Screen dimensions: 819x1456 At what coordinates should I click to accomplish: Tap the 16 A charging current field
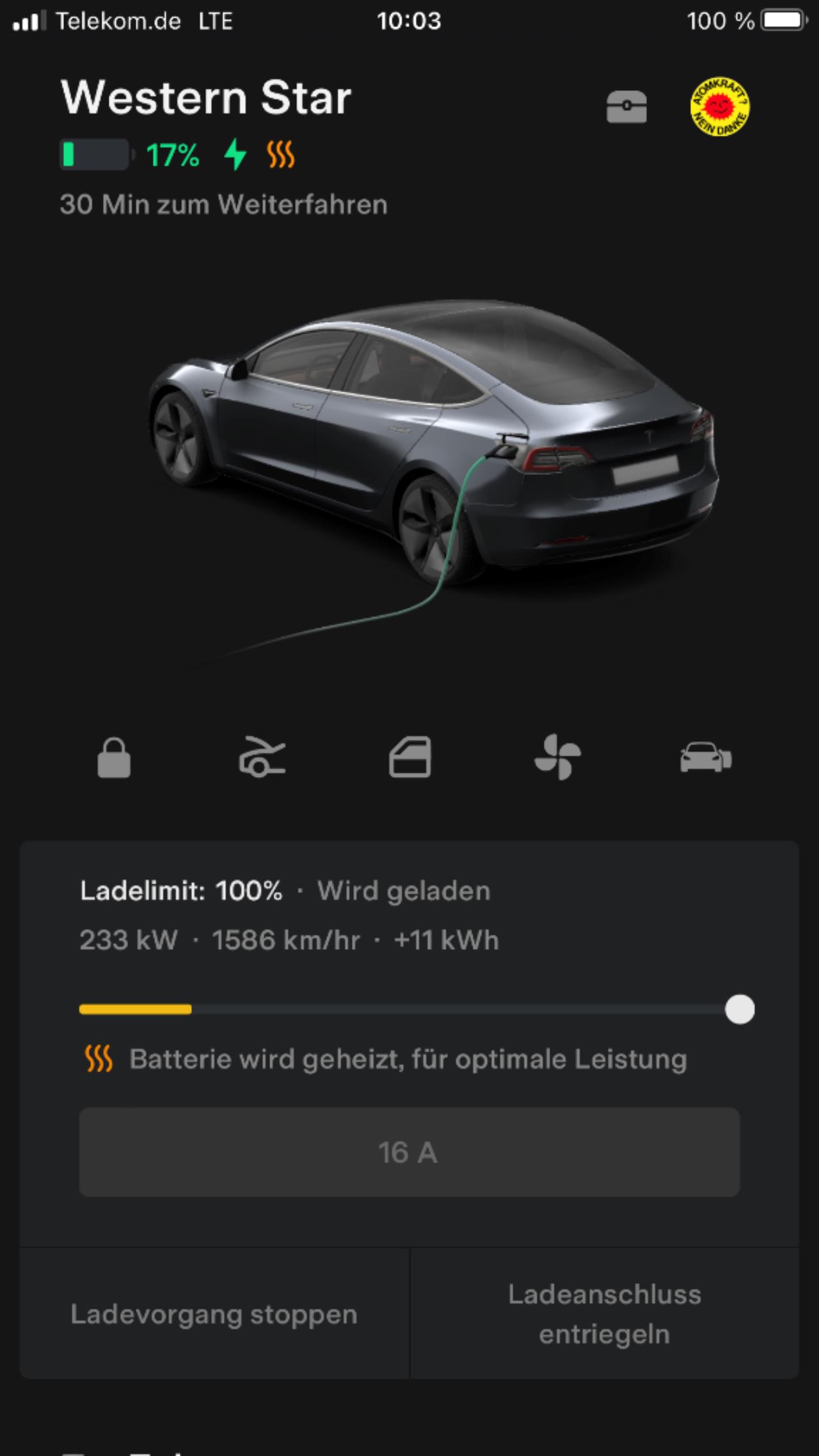(409, 1152)
